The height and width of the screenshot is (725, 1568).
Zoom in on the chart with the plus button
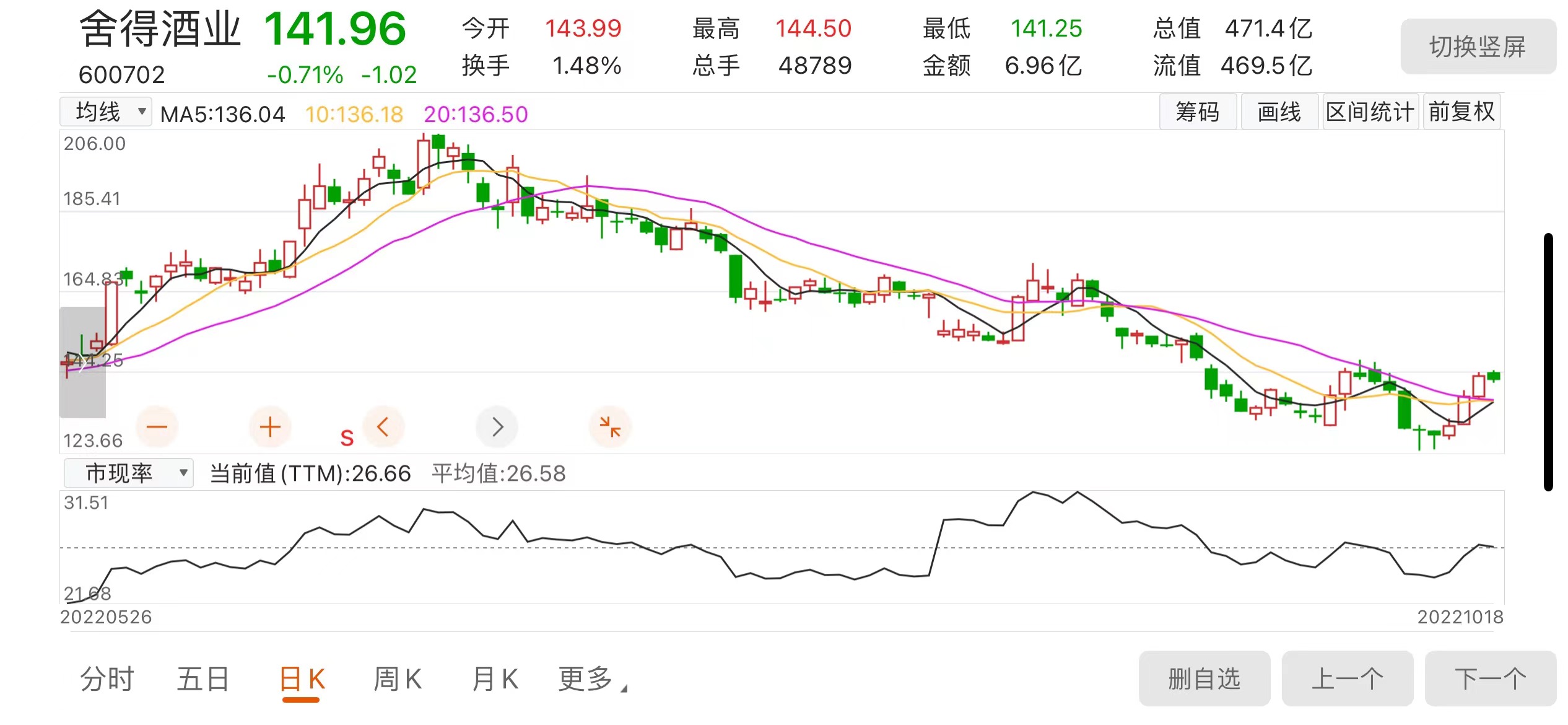point(270,427)
